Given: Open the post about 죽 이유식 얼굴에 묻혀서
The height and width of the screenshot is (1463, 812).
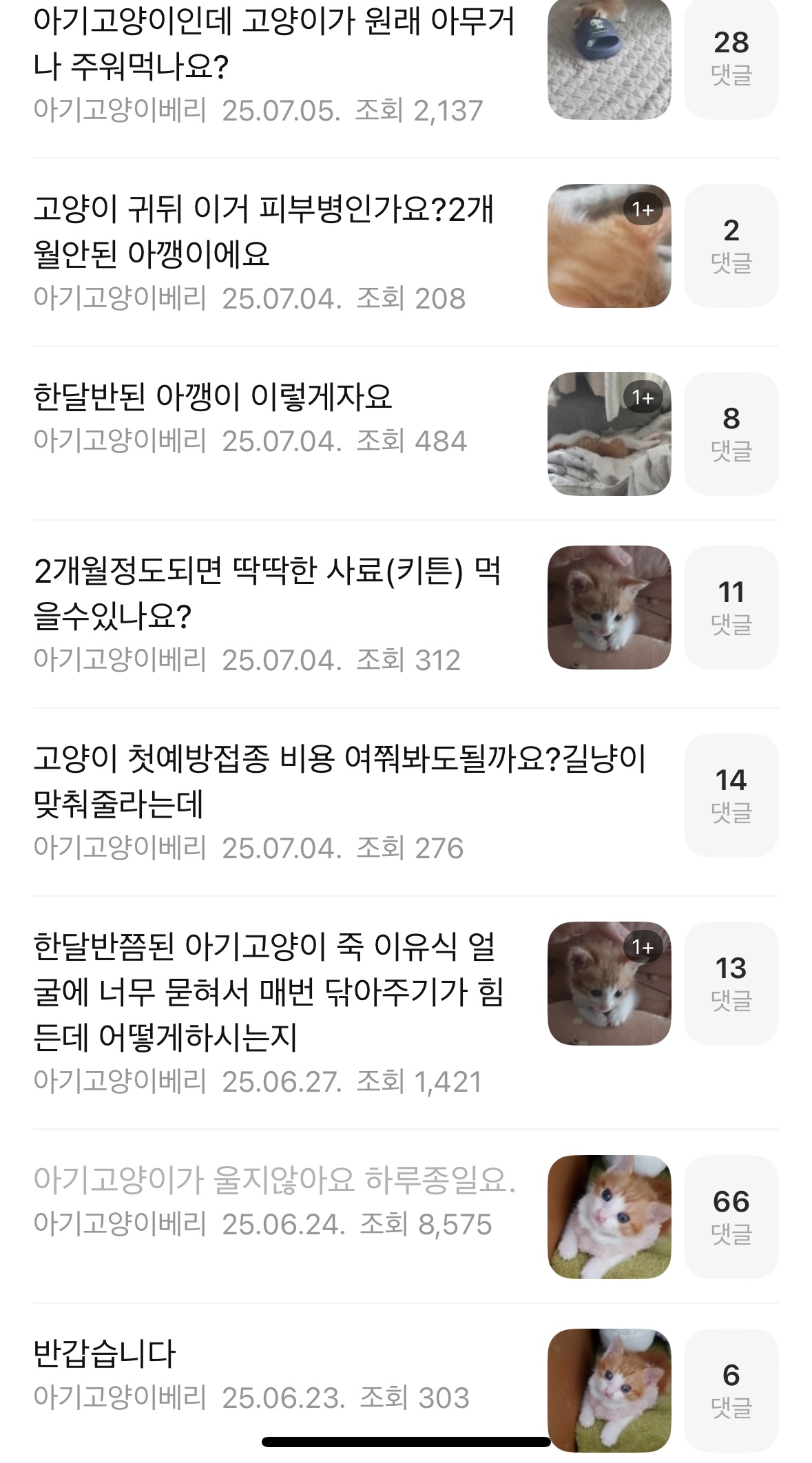Looking at the screenshot, I should tap(269, 992).
